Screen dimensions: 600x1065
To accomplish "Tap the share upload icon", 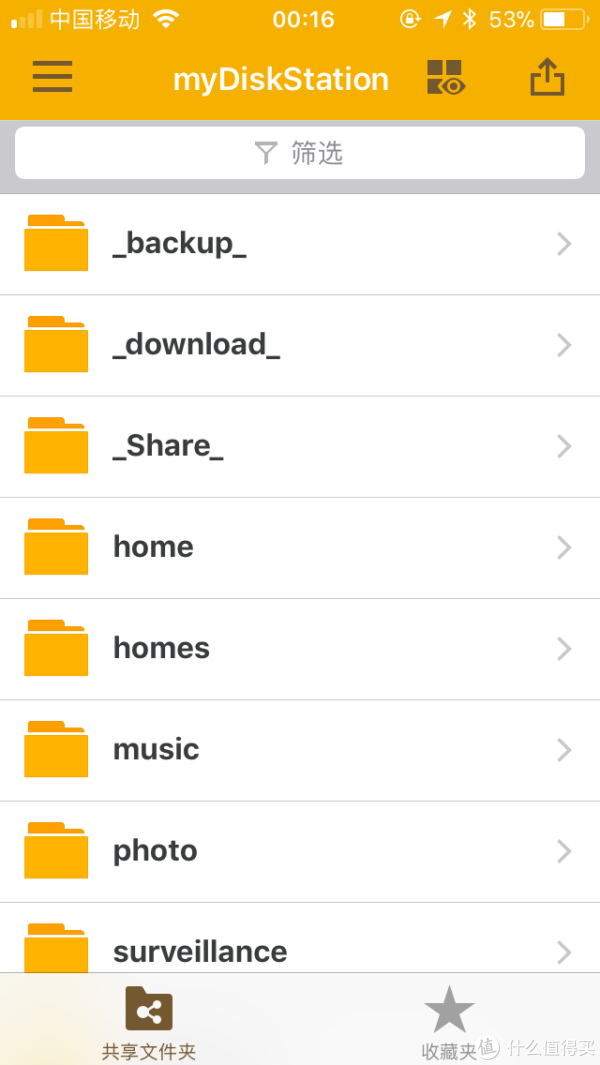I will pos(547,78).
